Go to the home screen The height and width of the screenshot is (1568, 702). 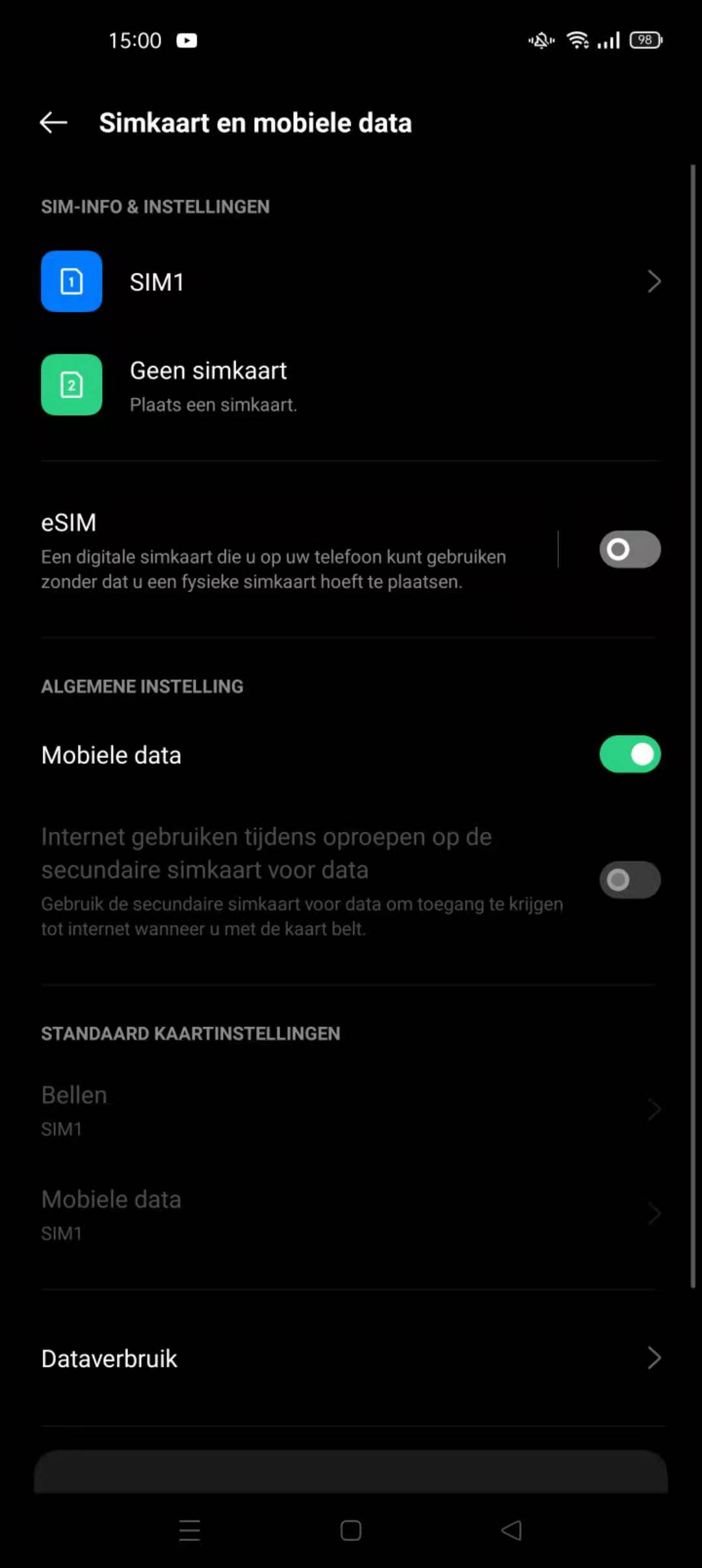(351, 1530)
